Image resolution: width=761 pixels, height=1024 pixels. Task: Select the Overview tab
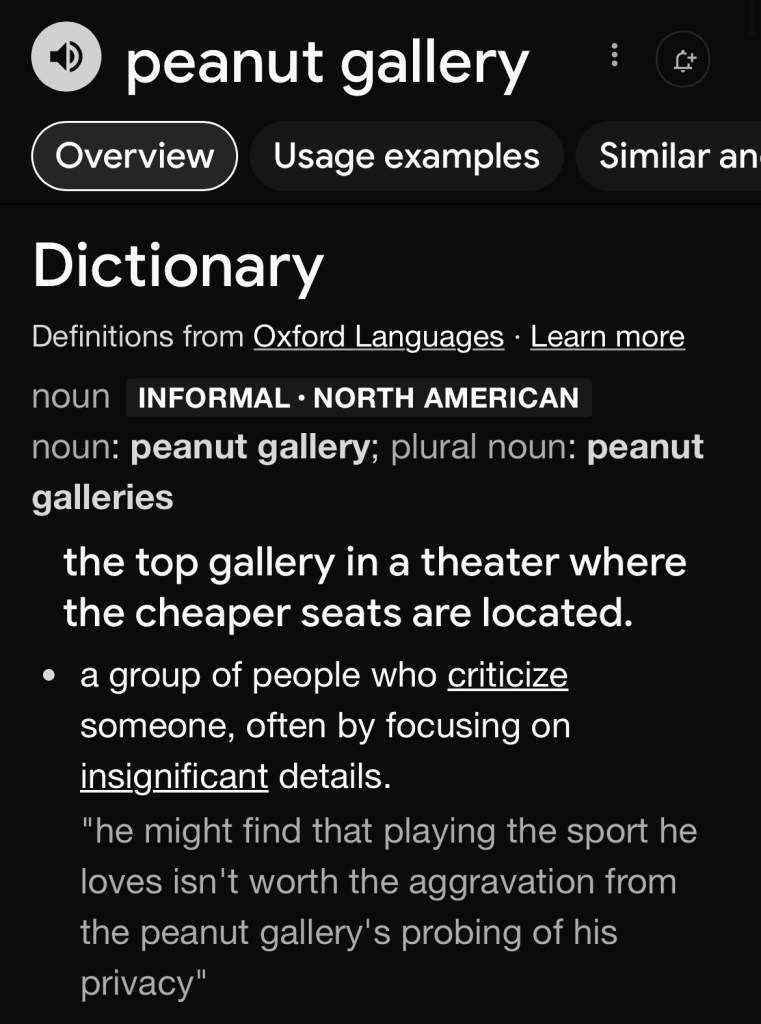(x=134, y=156)
